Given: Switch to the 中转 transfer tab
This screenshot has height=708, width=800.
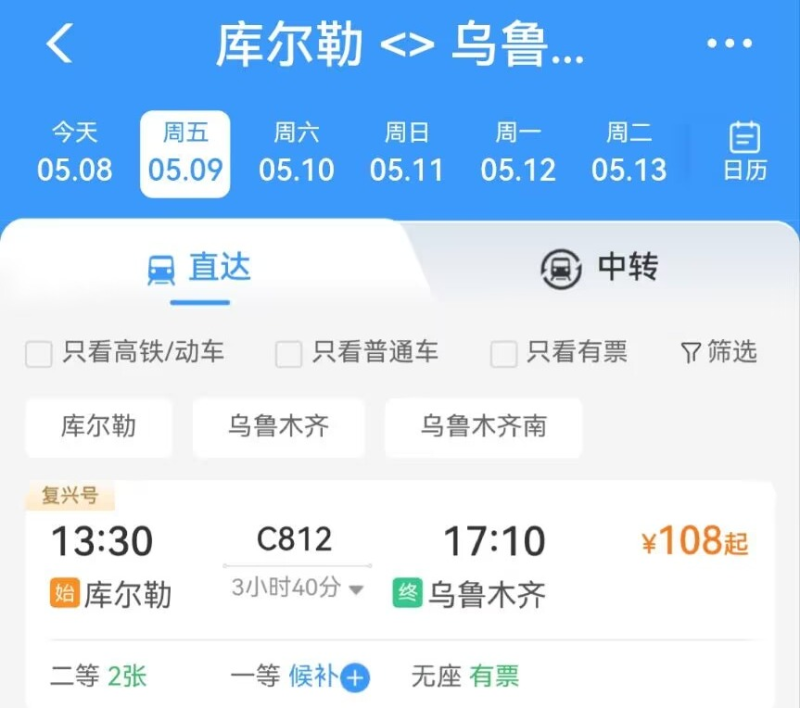Looking at the screenshot, I should [x=600, y=268].
